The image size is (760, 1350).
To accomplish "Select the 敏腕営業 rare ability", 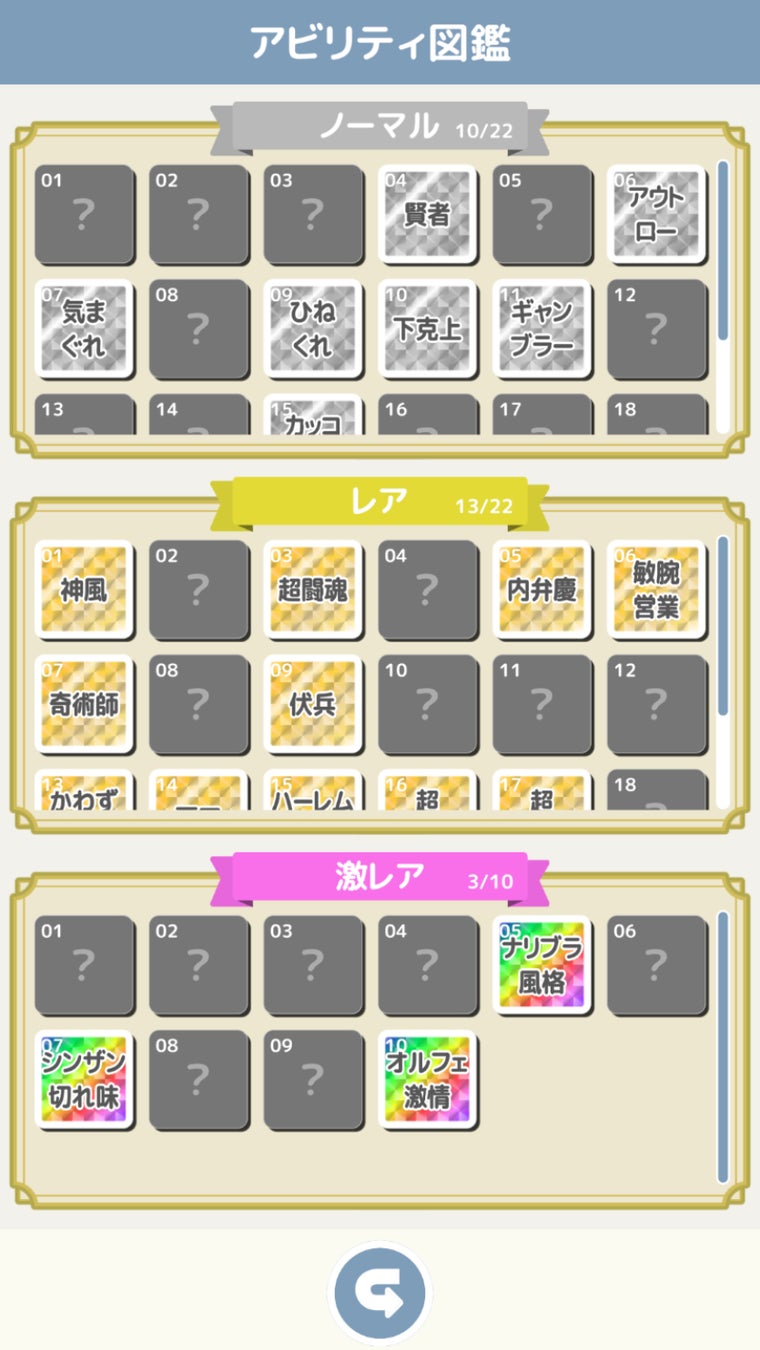I will (x=657, y=590).
